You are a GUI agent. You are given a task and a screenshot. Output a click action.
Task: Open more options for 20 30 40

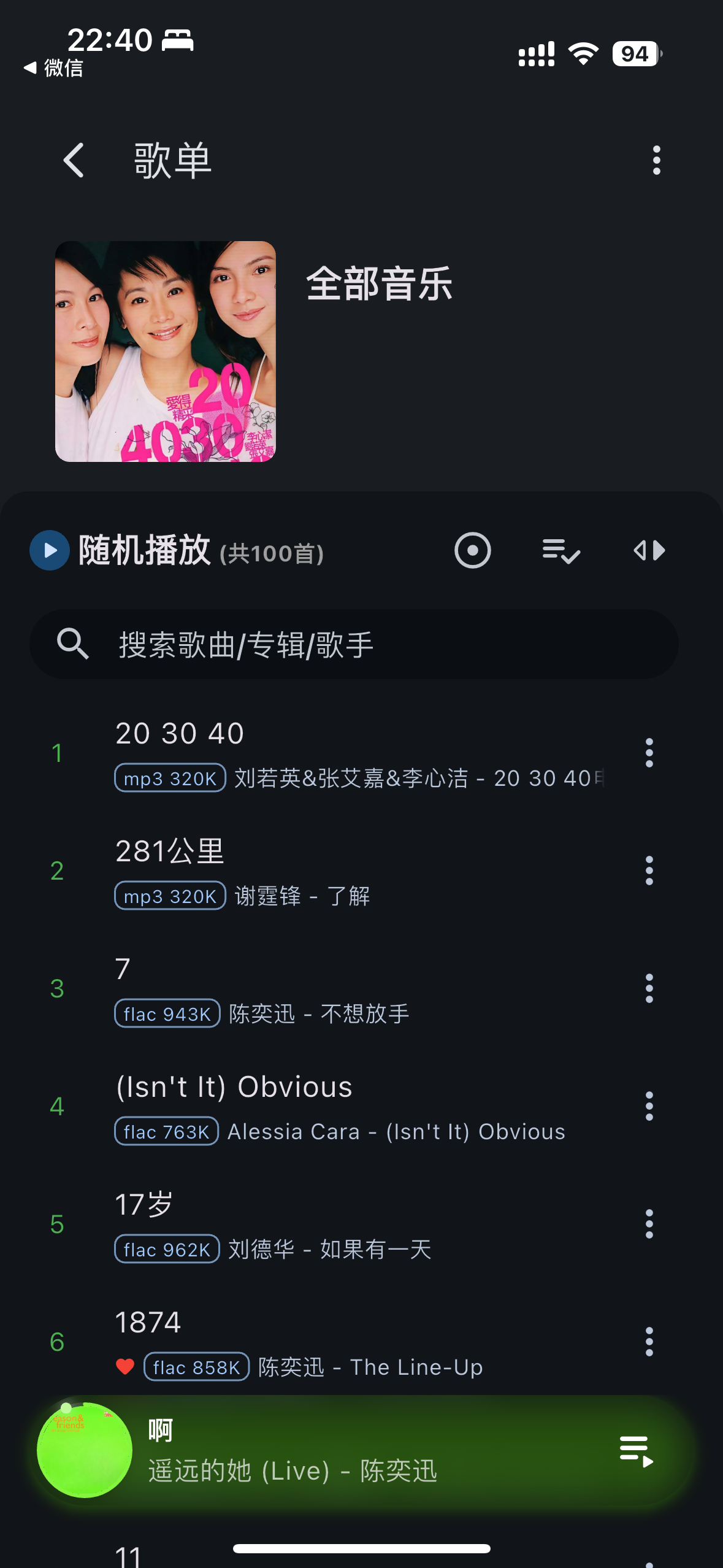click(x=649, y=753)
